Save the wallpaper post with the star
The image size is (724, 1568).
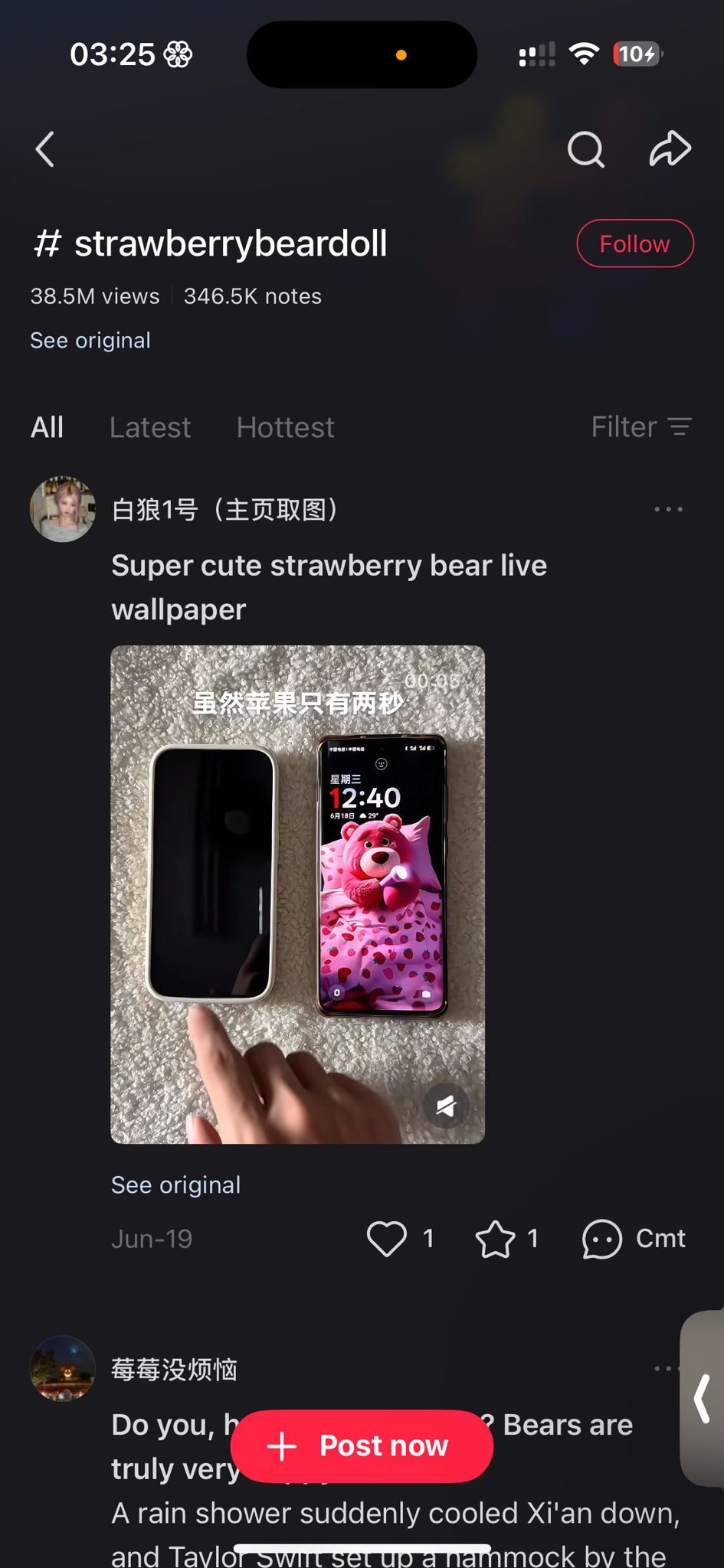pyautogui.click(x=496, y=1238)
